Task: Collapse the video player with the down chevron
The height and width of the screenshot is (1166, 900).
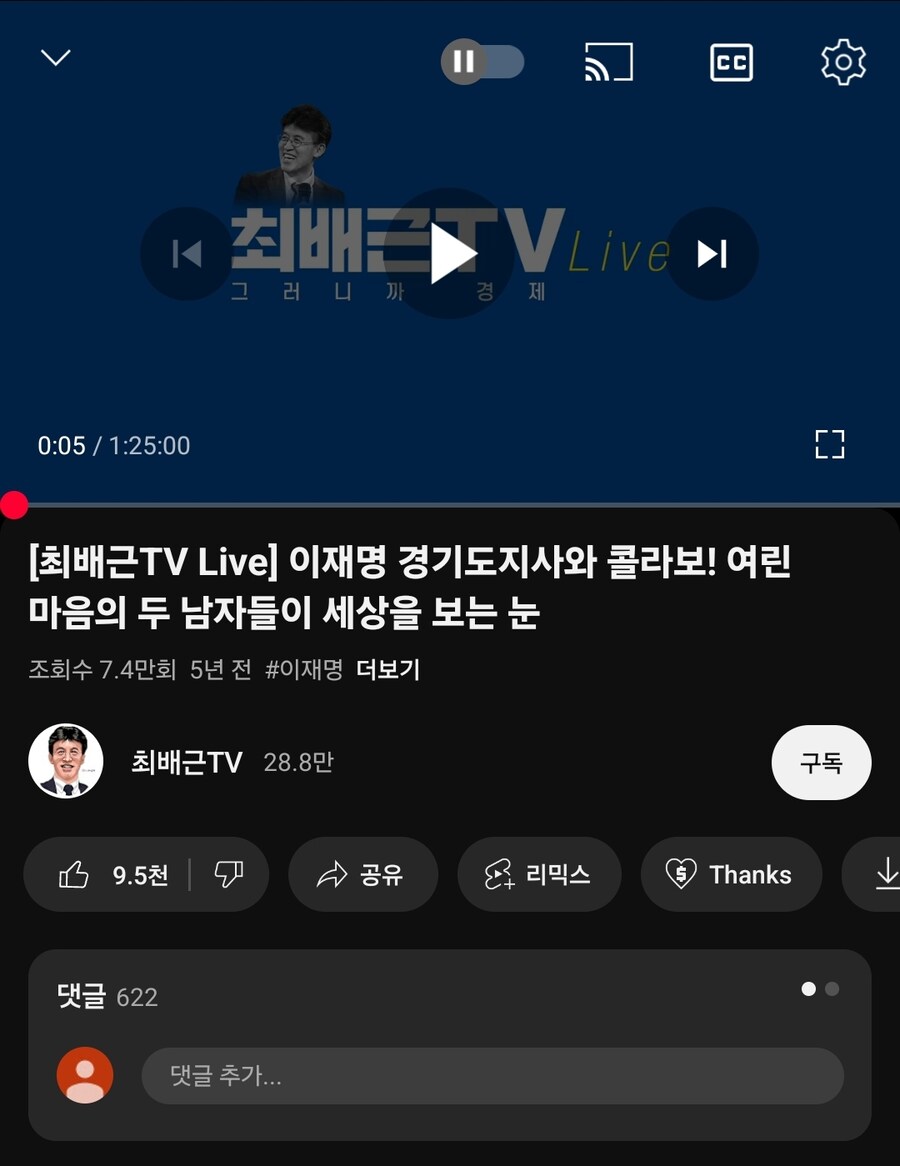Action: click(x=55, y=58)
